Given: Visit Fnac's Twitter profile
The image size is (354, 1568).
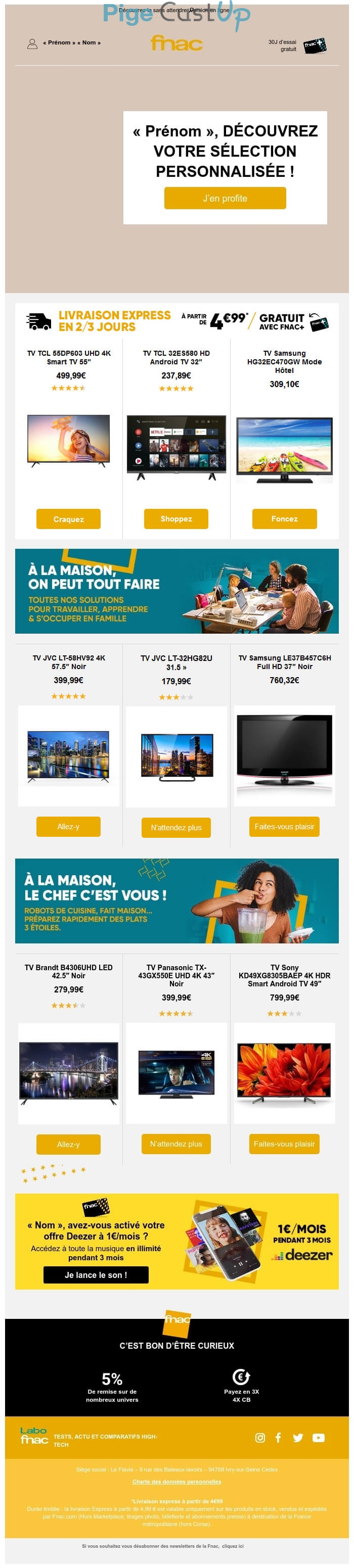Looking at the screenshot, I should pos(297,1437).
